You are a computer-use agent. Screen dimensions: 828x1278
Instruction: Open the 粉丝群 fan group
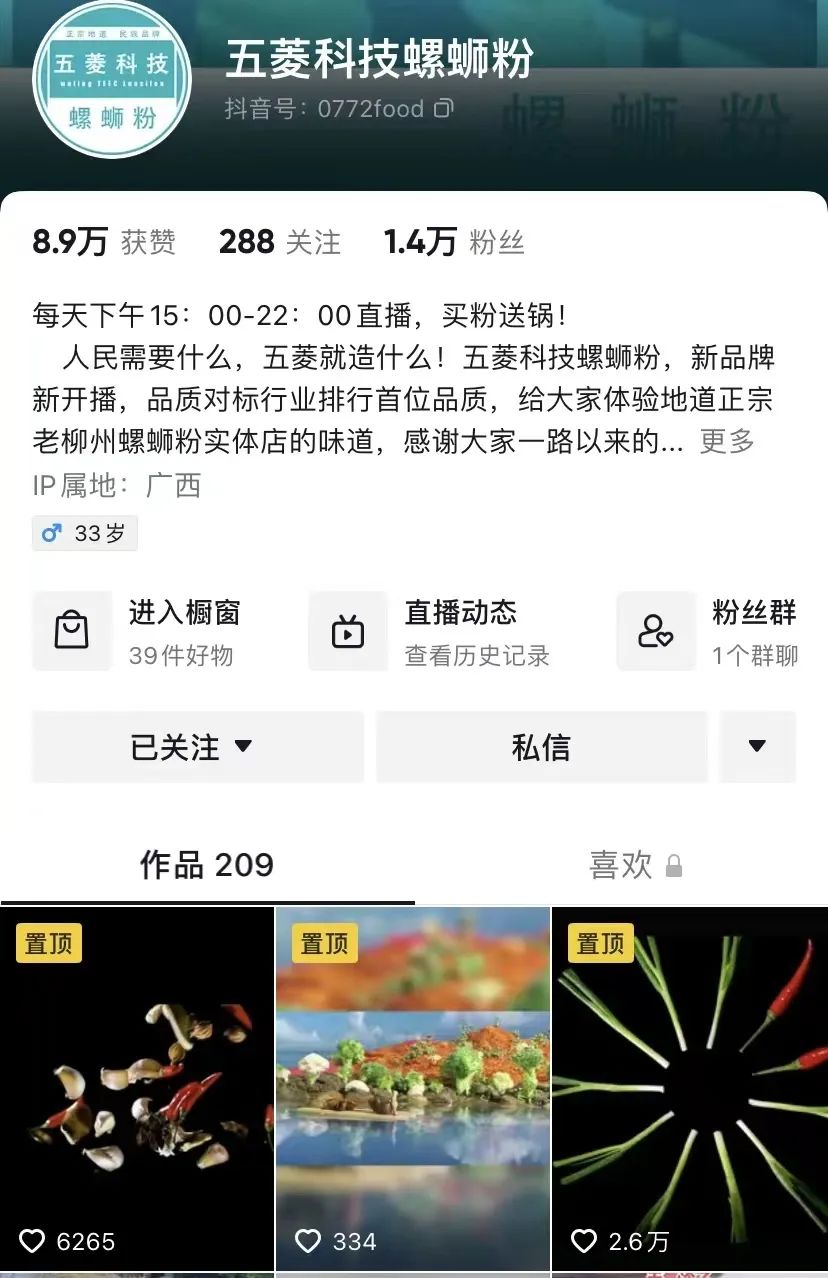(717, 632)
